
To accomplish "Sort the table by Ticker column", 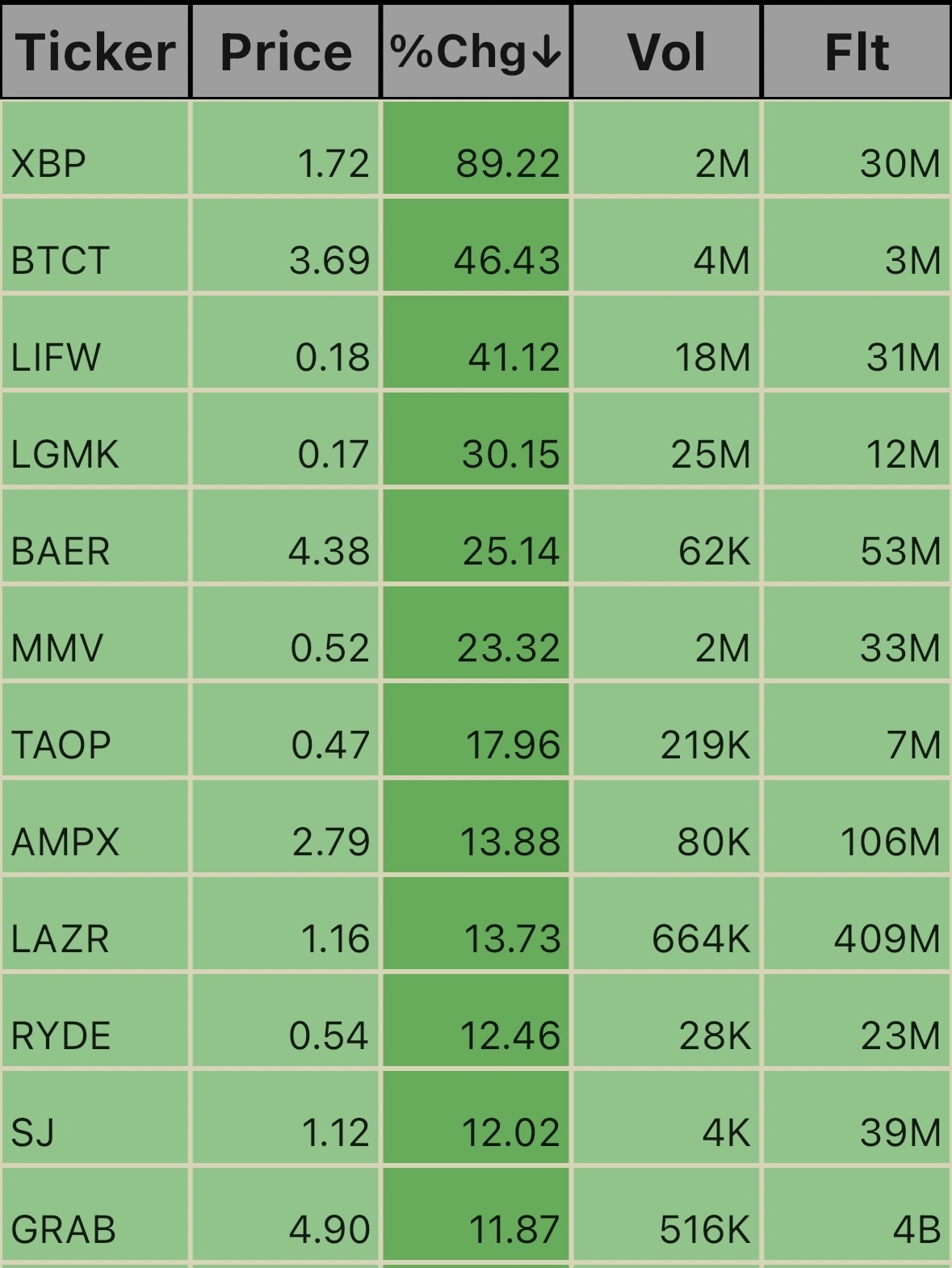I will point(95,52).
